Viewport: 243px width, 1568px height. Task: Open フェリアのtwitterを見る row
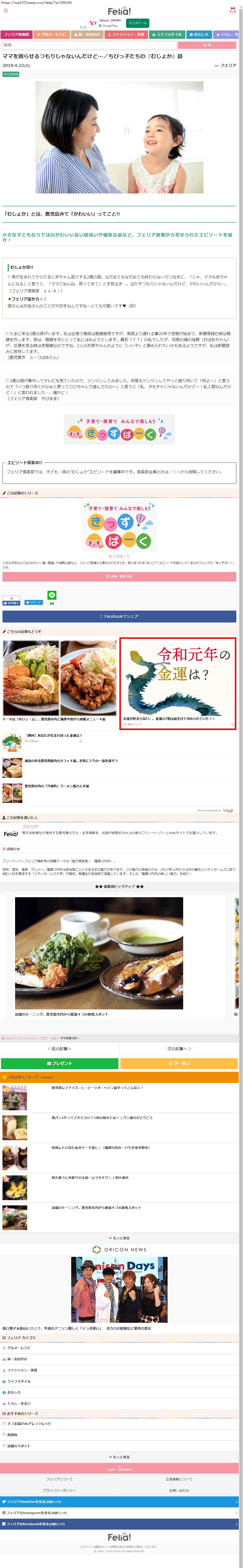[119, 1502]
